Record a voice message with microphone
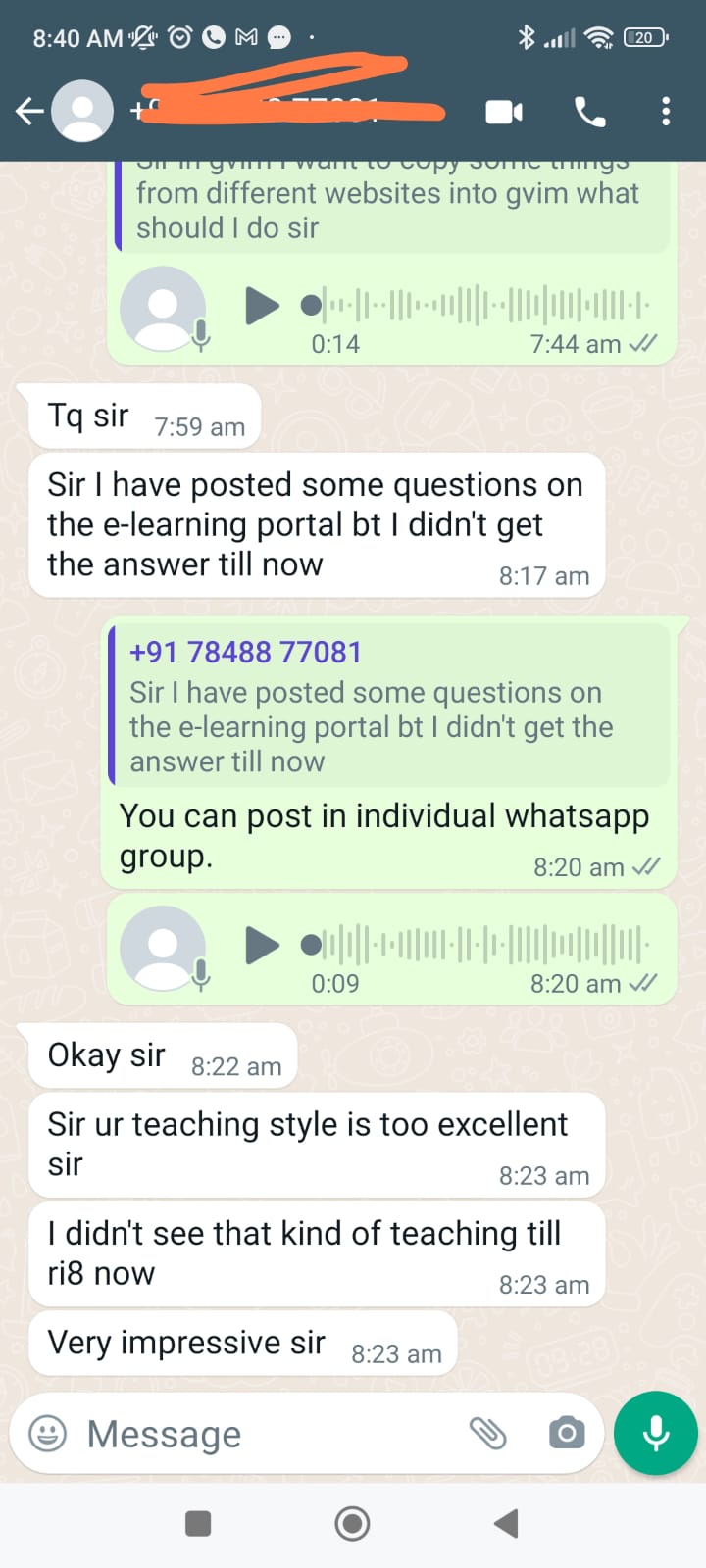Screen dimensions: 706x1568 click(x=656, y=1433)
